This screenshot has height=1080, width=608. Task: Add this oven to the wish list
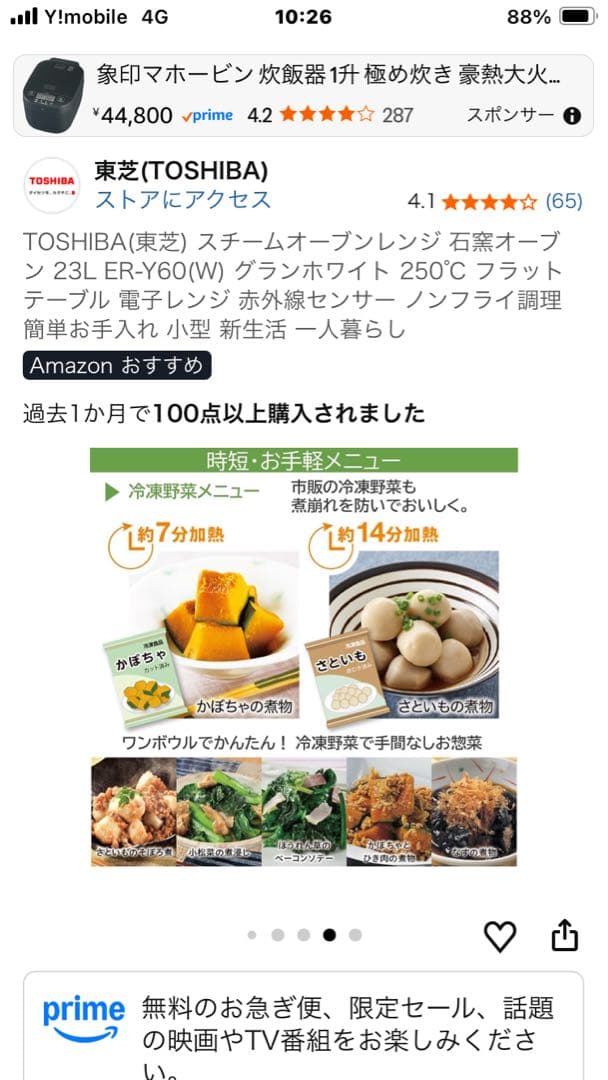pos(500,935)
